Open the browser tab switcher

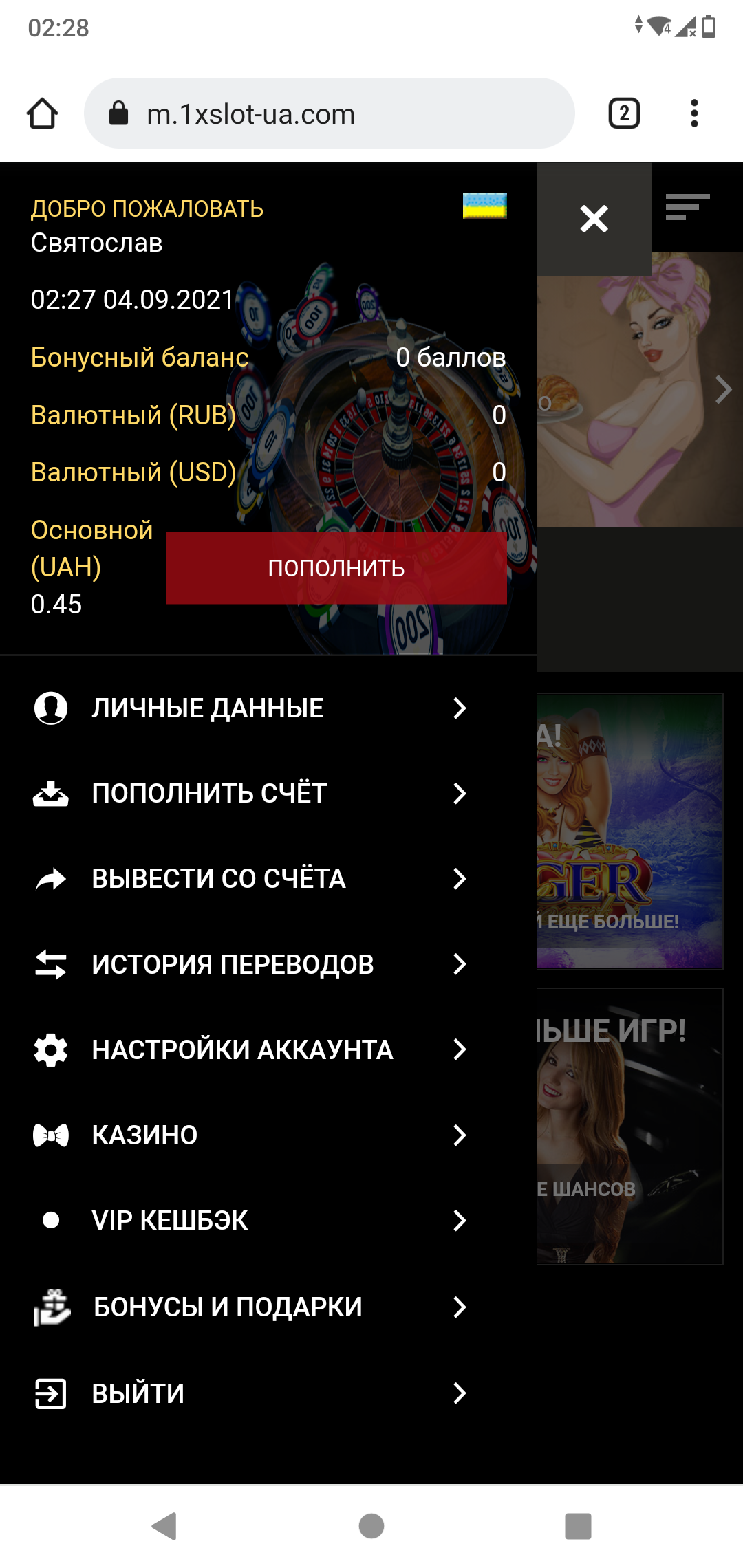[x=624, y=113]
